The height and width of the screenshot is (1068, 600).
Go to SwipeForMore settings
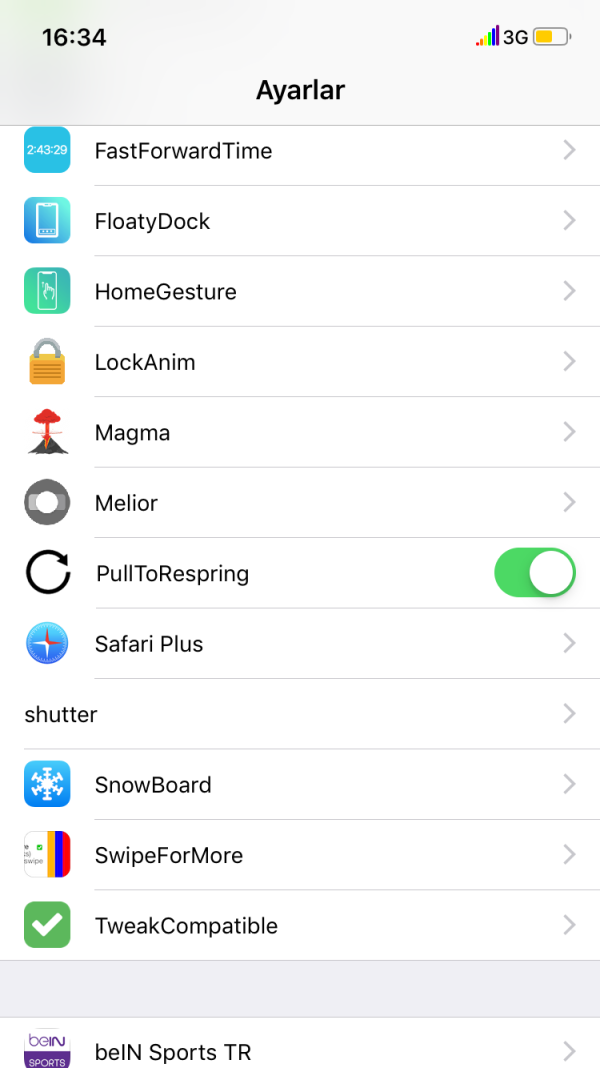(300, 855)
